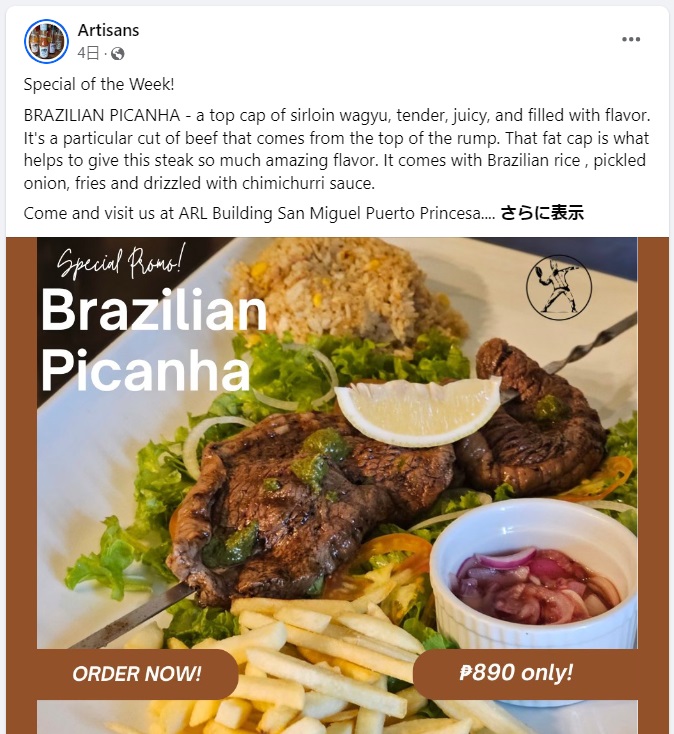674x734 pixels.
Task: Open the Artisans page name link
Action: click(x=108, y=31)
